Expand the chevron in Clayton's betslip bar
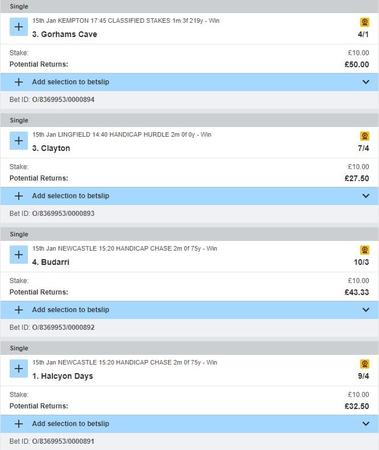 coord(366,196)
